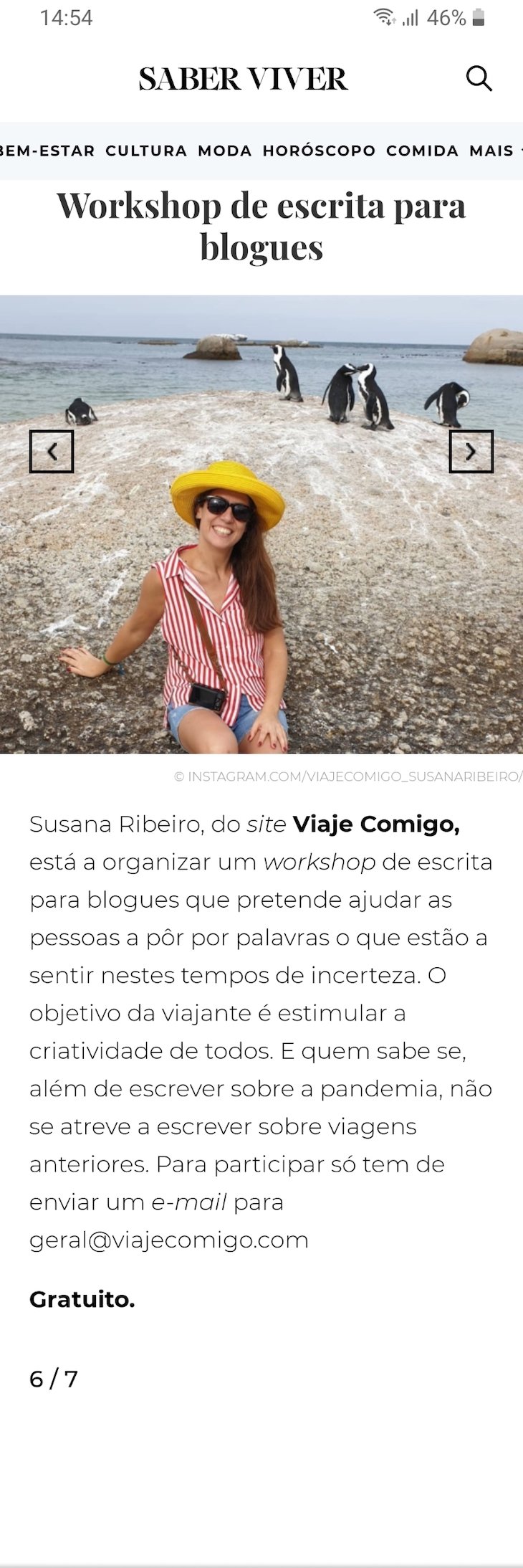Viewport: 523px width, 1568px height.
Task: Show the previous gallery slide
Action: click(52, 452)
